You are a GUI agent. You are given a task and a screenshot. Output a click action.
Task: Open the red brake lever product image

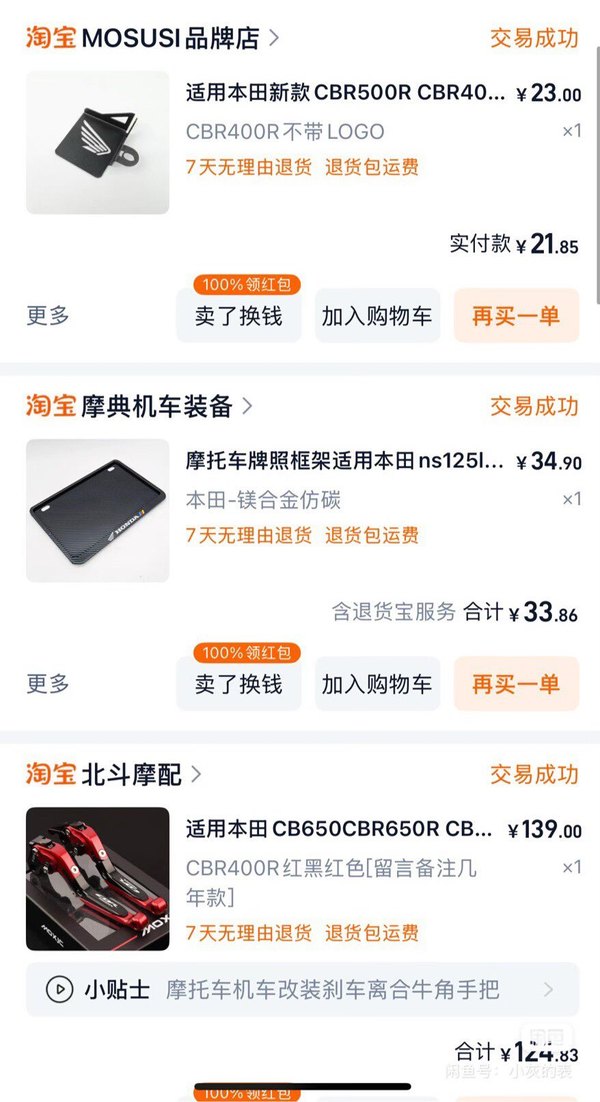[97, 878]
